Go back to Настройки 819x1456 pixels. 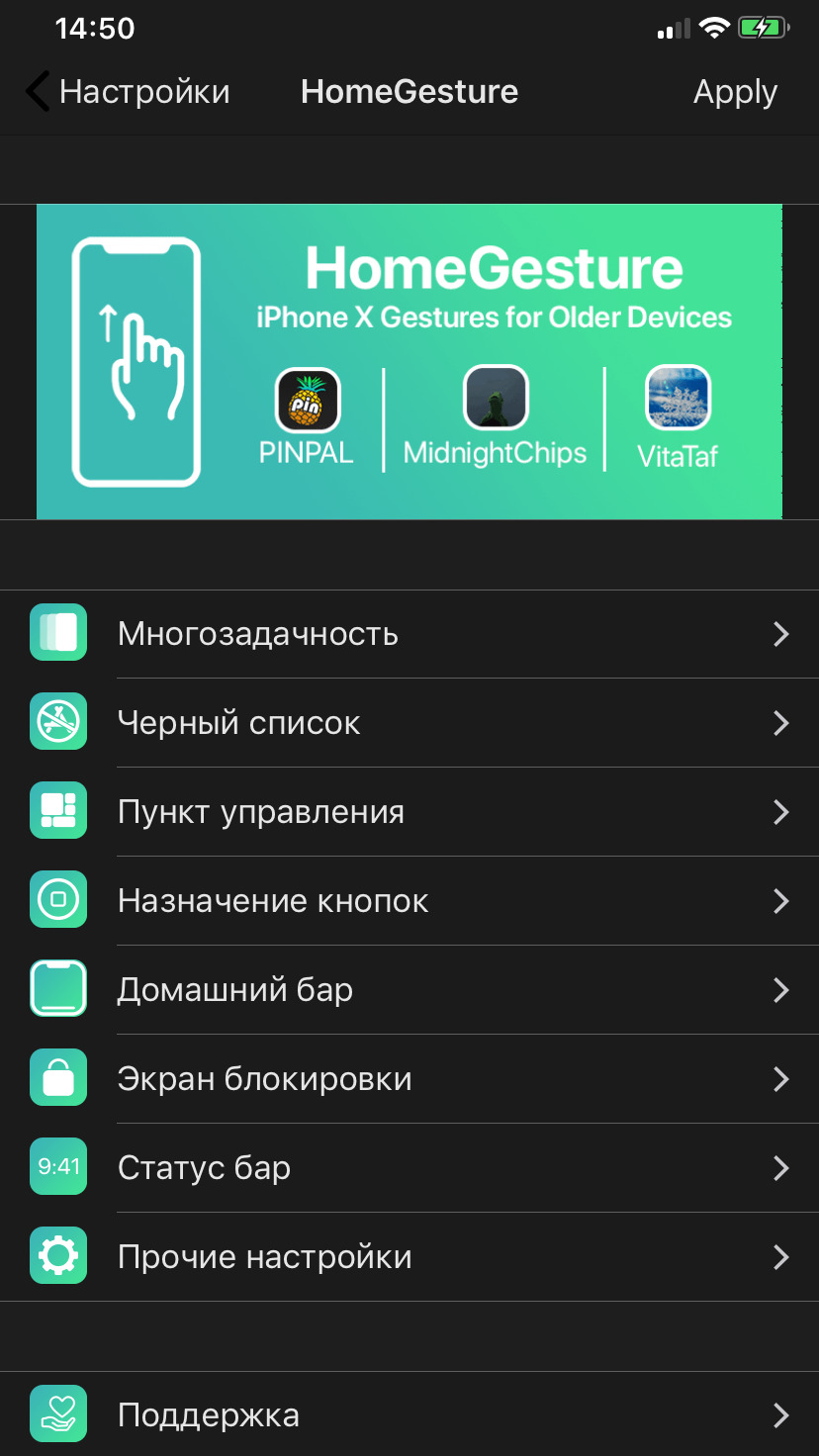pyautogui.click(x=128, y=92)
